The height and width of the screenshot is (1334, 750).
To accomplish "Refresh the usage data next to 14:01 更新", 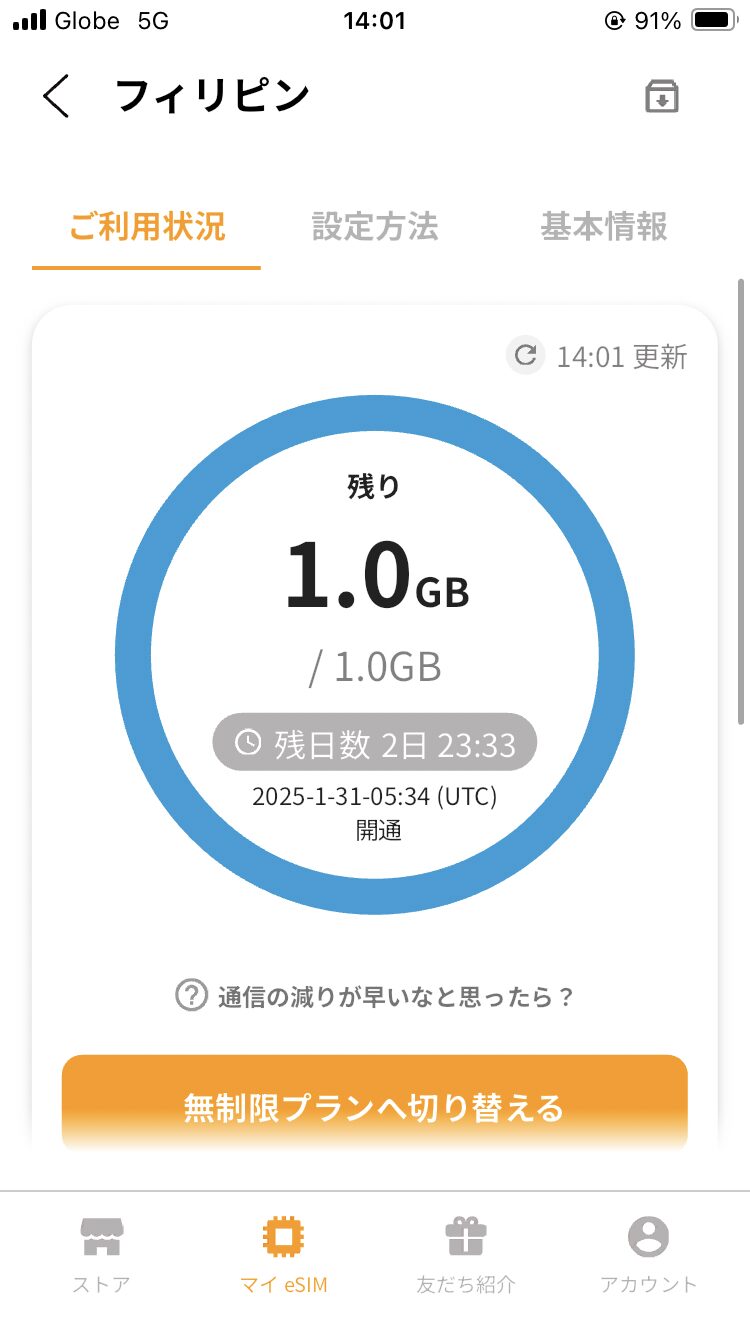I will (525, 355).
